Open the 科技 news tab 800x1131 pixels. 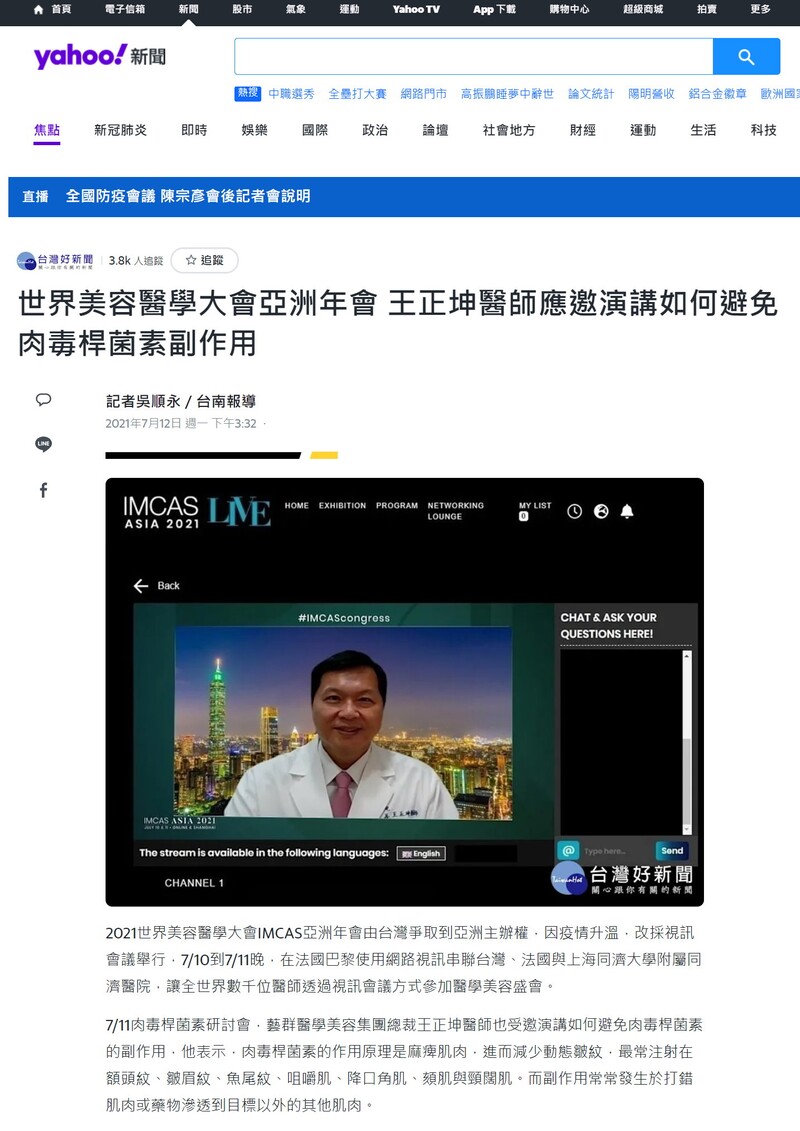(763, 130)
